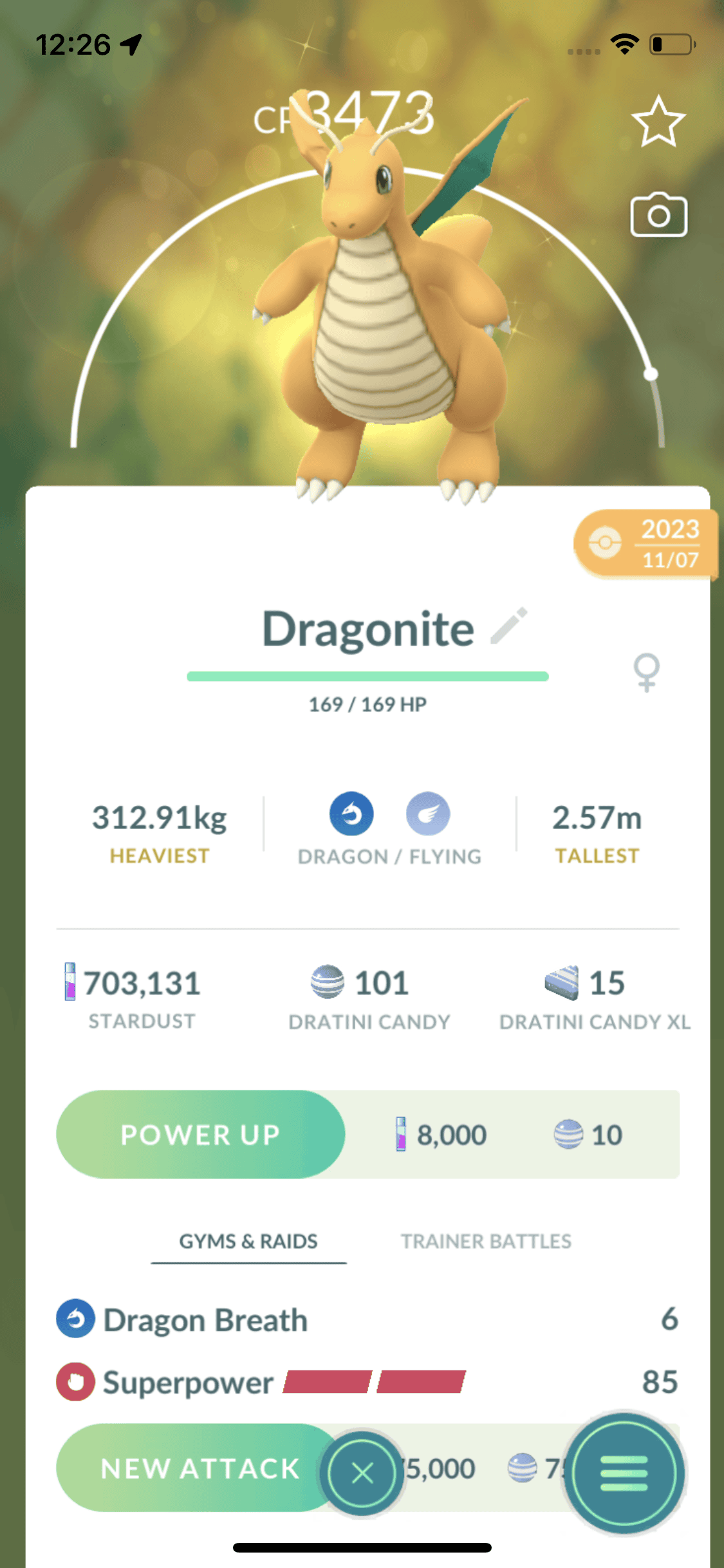The image size is (724, 1568).
Task: Switch to the Trainer Battles tab
Action: coord(486,1241)
